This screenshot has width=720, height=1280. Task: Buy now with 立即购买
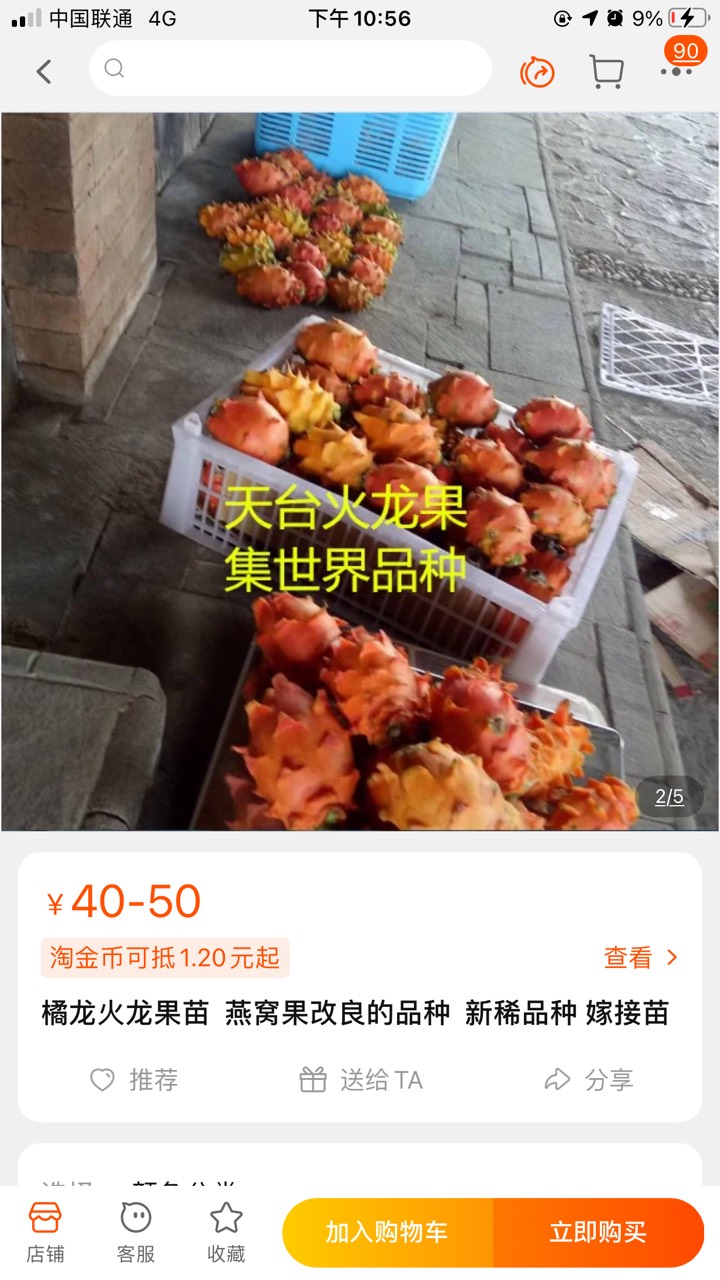[x=598, y=1232]
